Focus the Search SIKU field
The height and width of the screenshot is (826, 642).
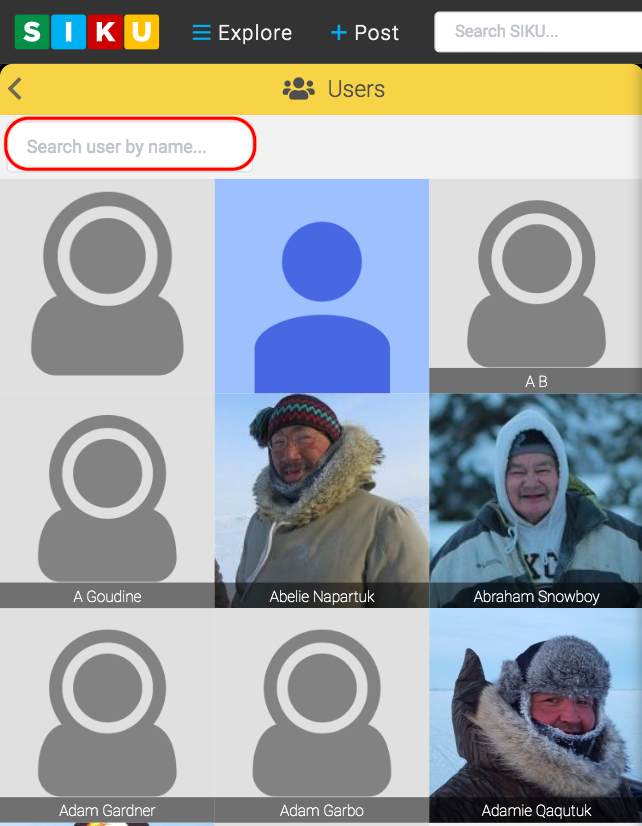click(538, 32)
